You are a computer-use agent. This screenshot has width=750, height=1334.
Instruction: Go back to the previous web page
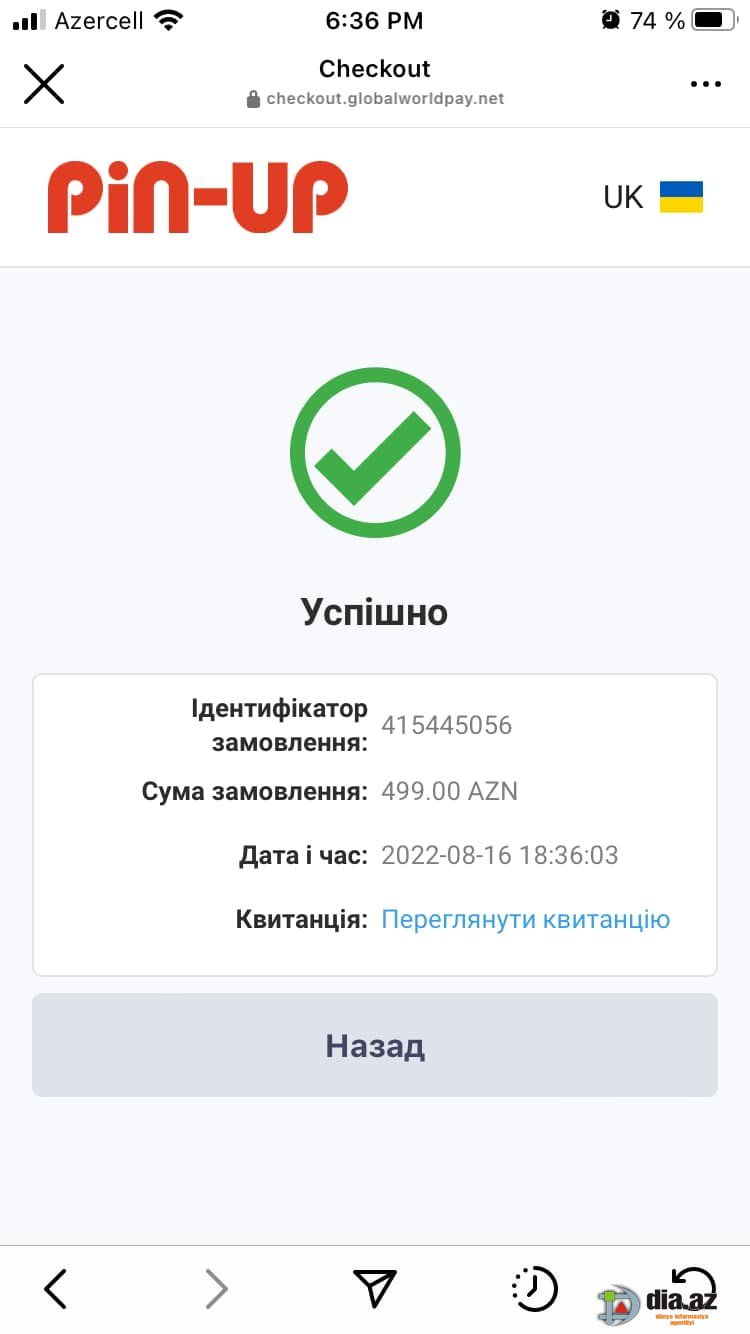56,1289
